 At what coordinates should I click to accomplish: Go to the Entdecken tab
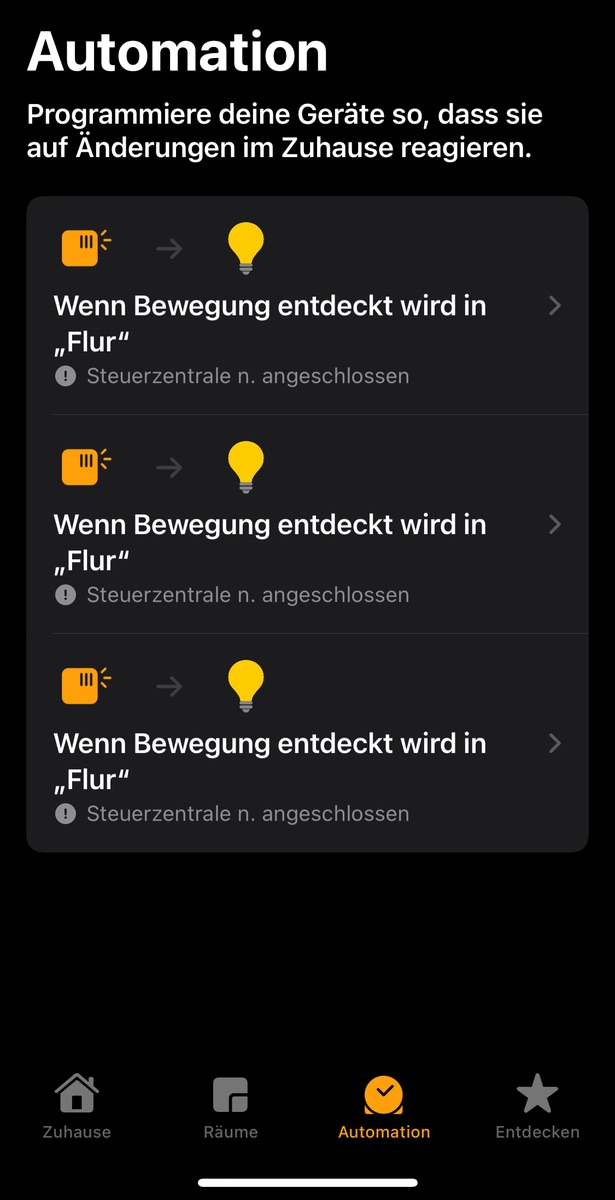[x=537, y=1107]
